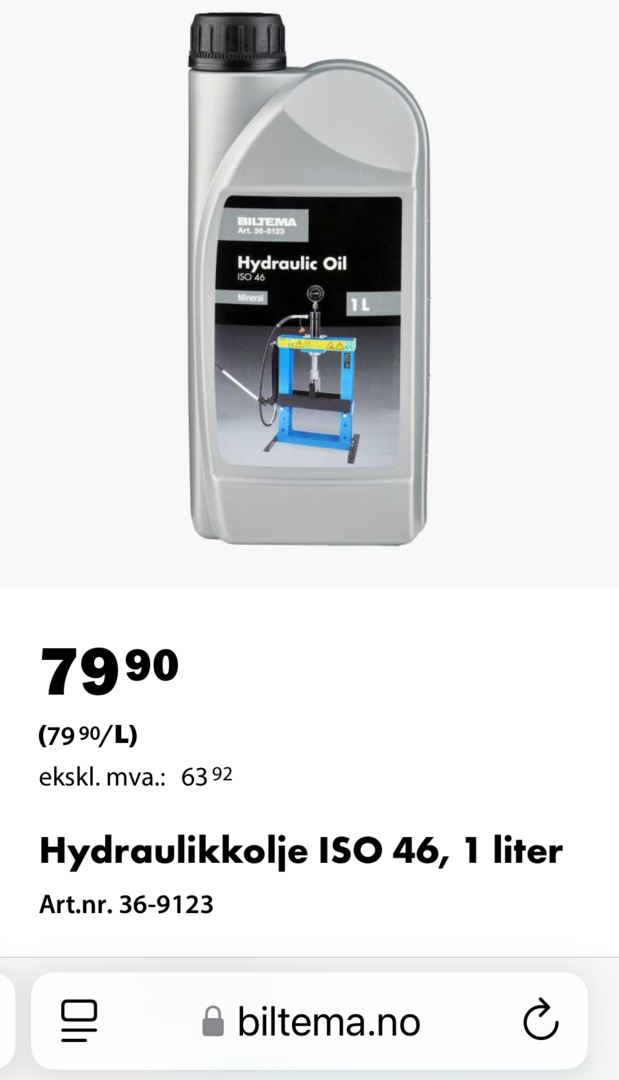Viewport: 619px width, 1080px height.
Task: Tap the biltema.no address bar
Action: [312, 1022]
